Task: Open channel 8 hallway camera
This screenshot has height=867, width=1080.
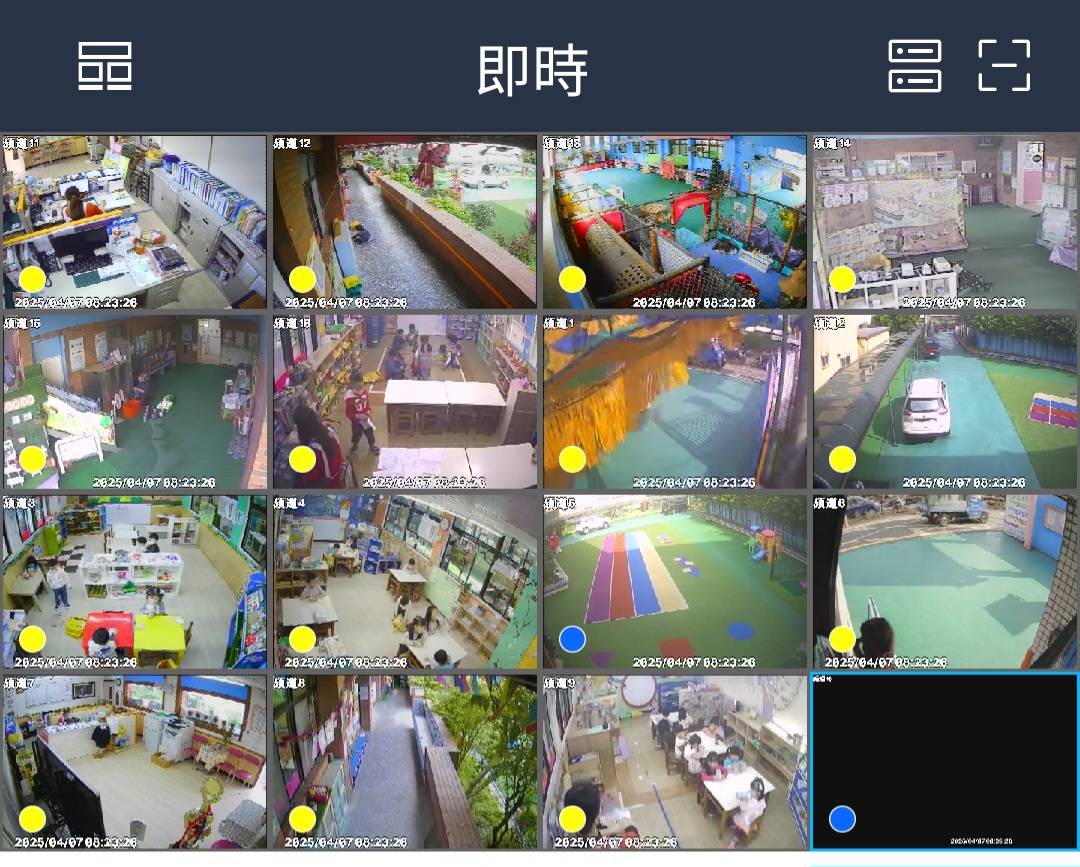Action: (x=405, y=762)
